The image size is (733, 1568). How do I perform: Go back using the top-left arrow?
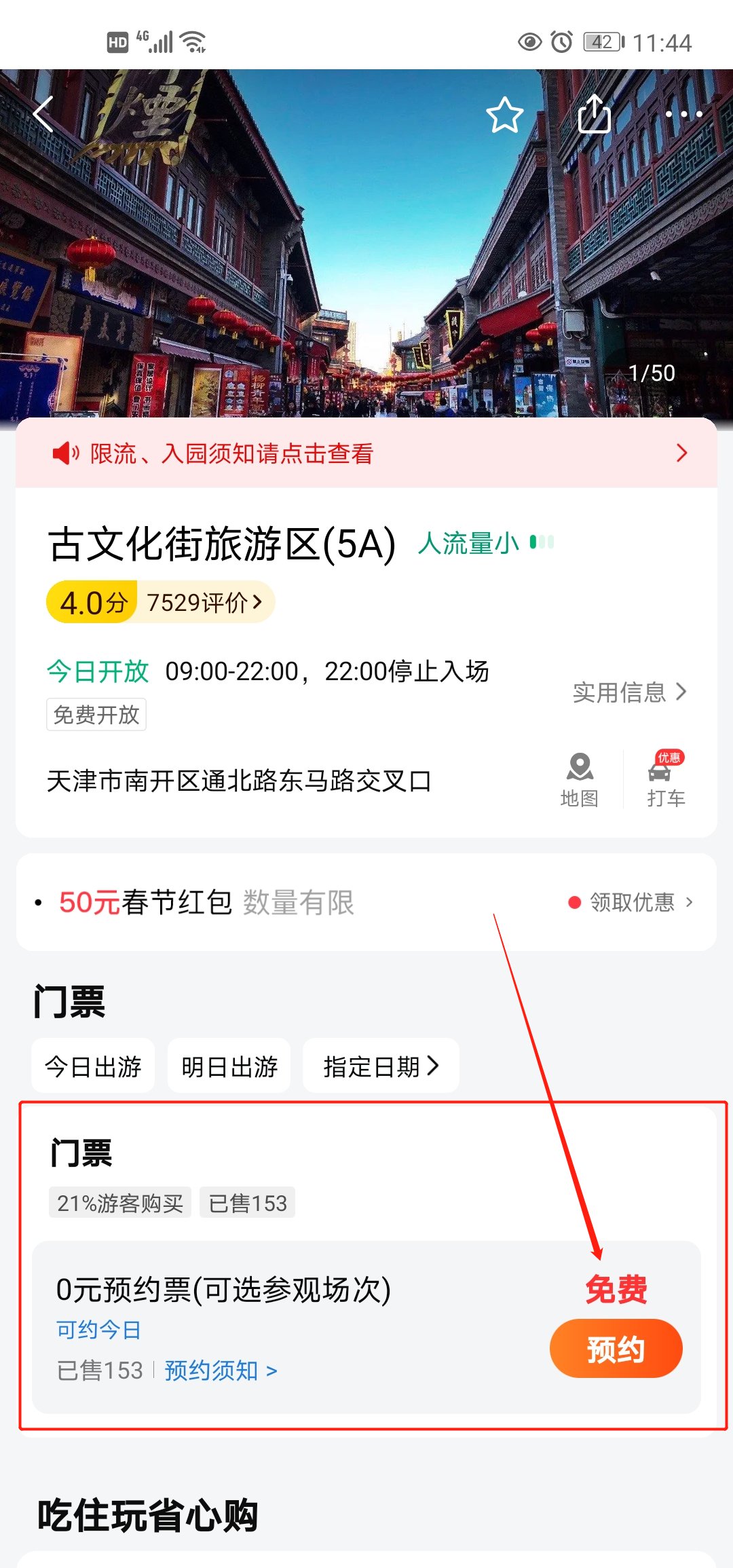43,114
